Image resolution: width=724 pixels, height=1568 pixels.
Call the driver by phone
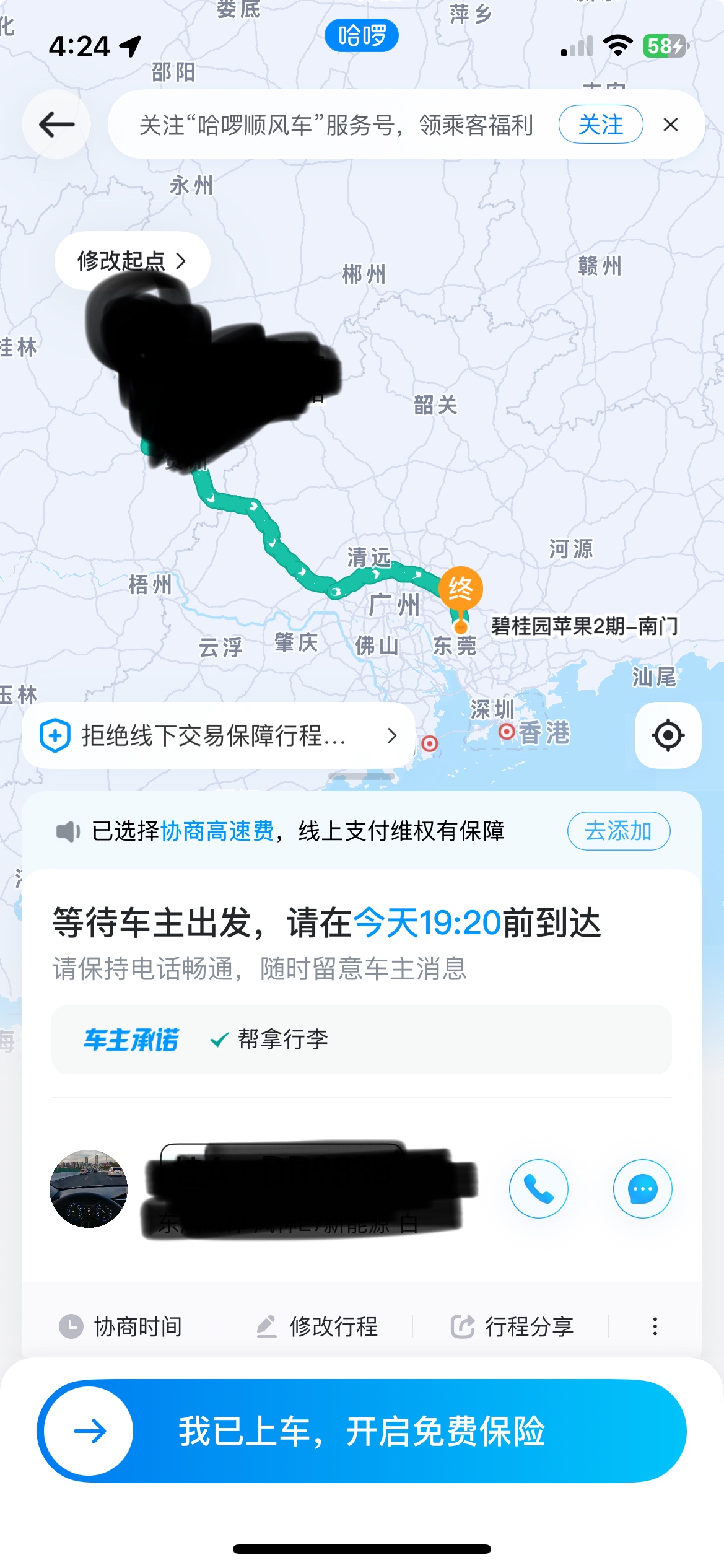coord(538,1189)
